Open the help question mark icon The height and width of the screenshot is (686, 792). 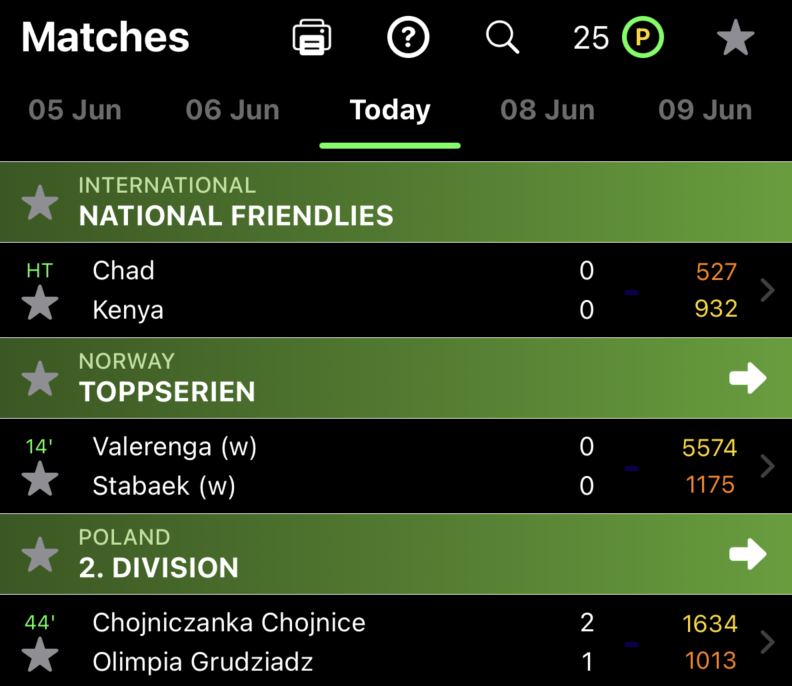[x=408, y=39]
